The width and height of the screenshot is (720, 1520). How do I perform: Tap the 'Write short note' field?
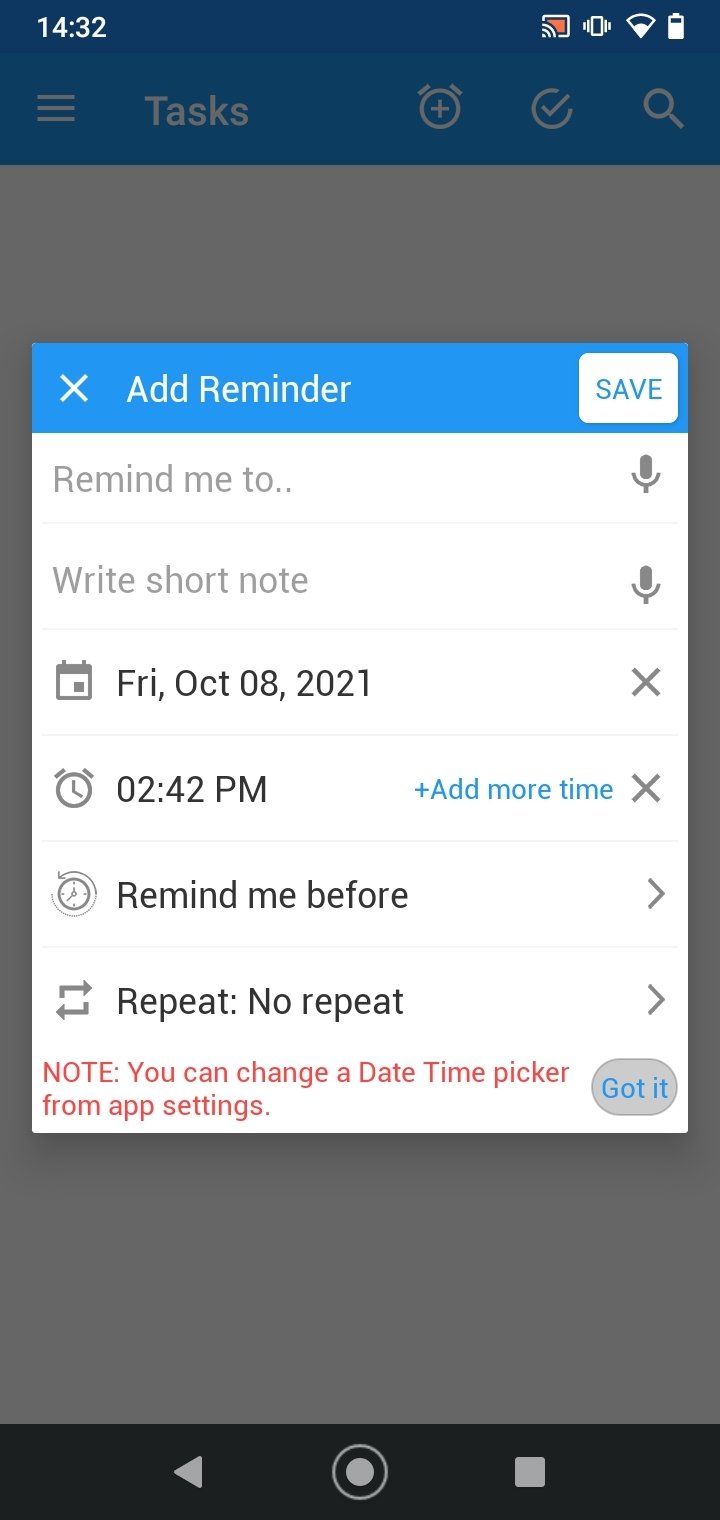click(330, 580)
